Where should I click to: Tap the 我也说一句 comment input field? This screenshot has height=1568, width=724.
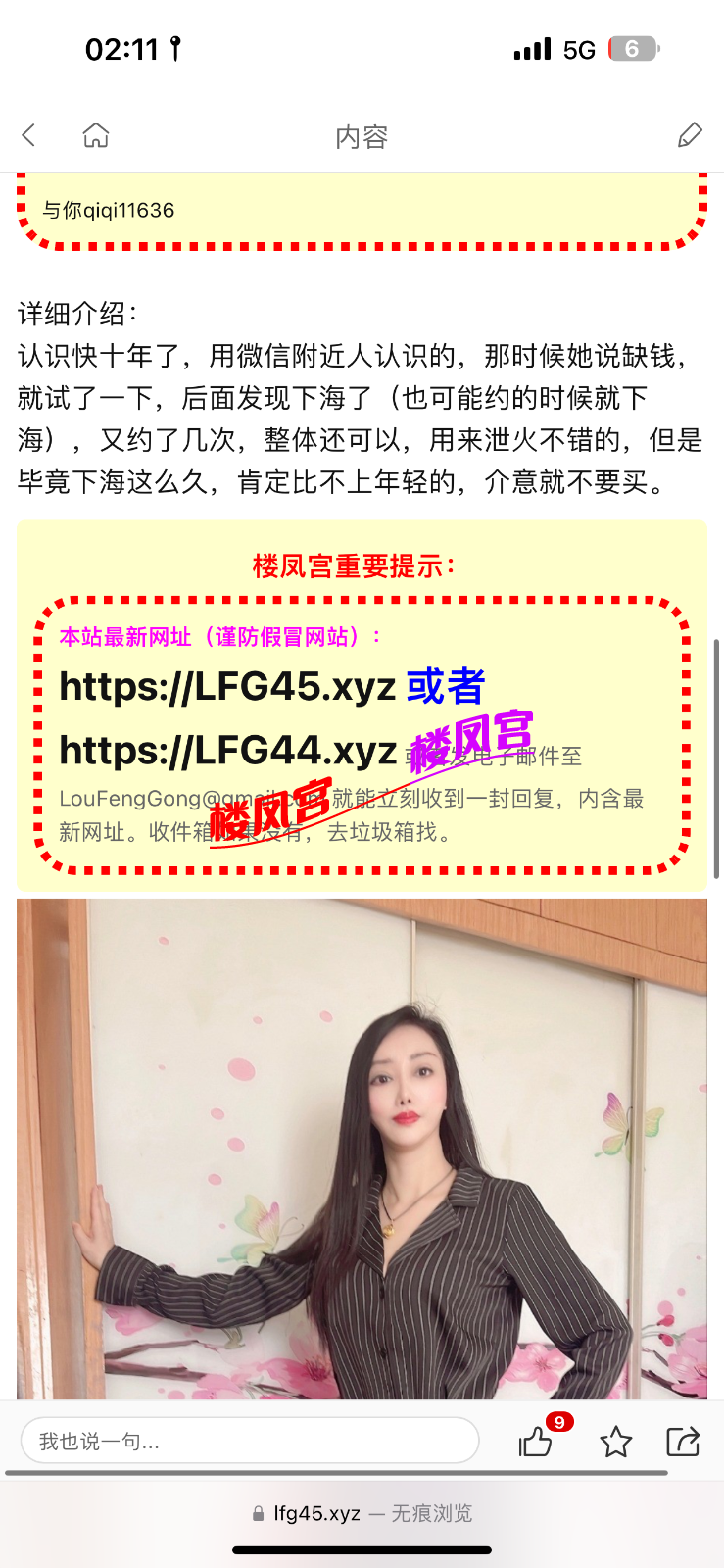[x=249, y=1441]
